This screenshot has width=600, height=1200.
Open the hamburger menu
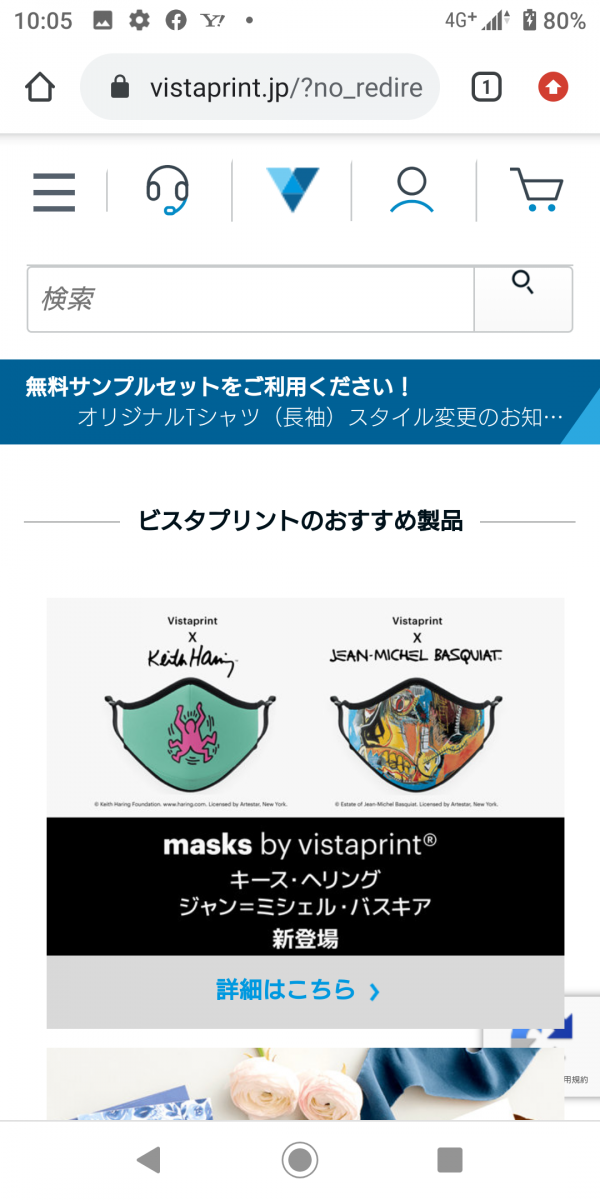click(x=54, y=191)
